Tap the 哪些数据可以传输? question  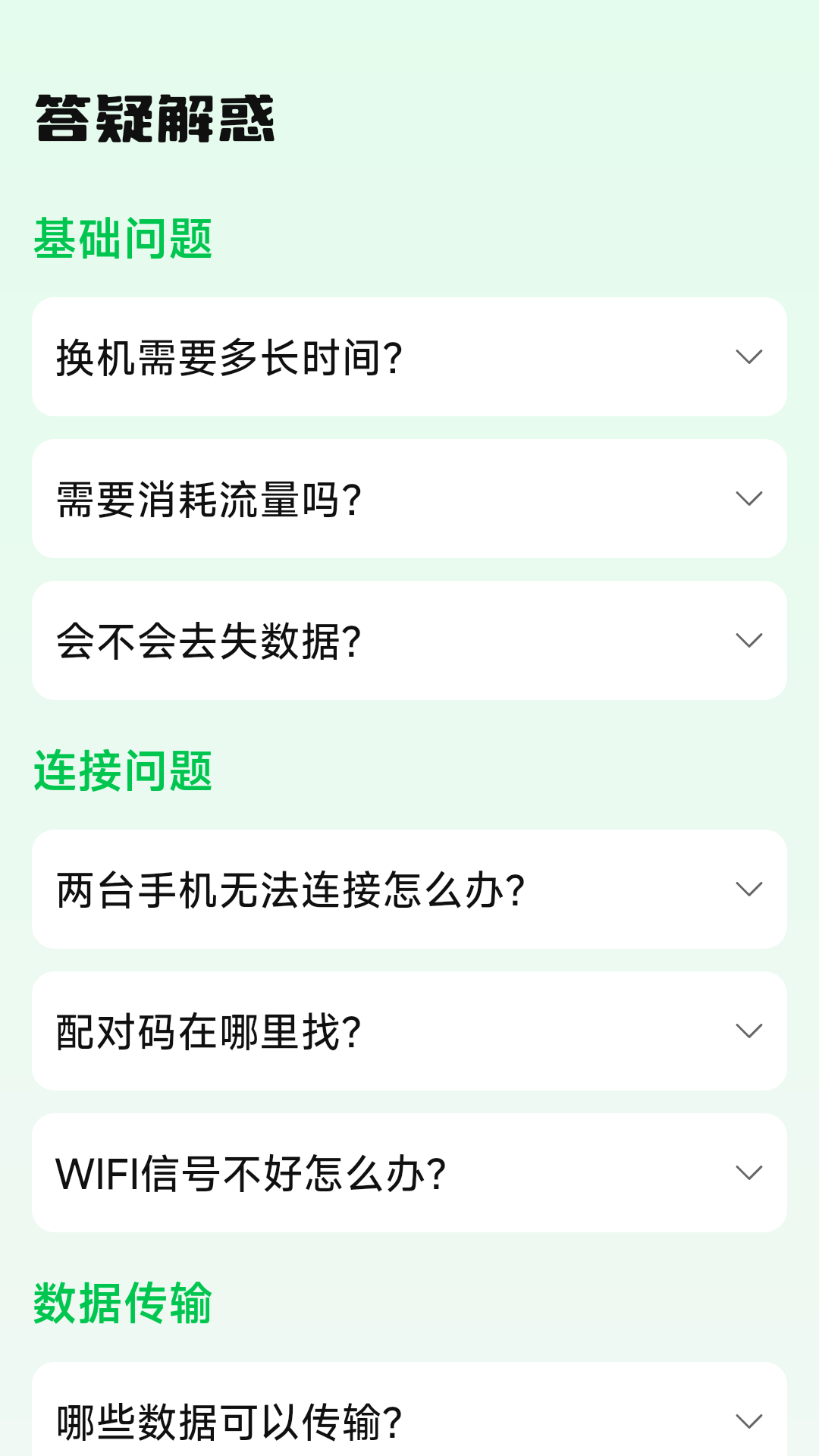tap(409, 1420)
